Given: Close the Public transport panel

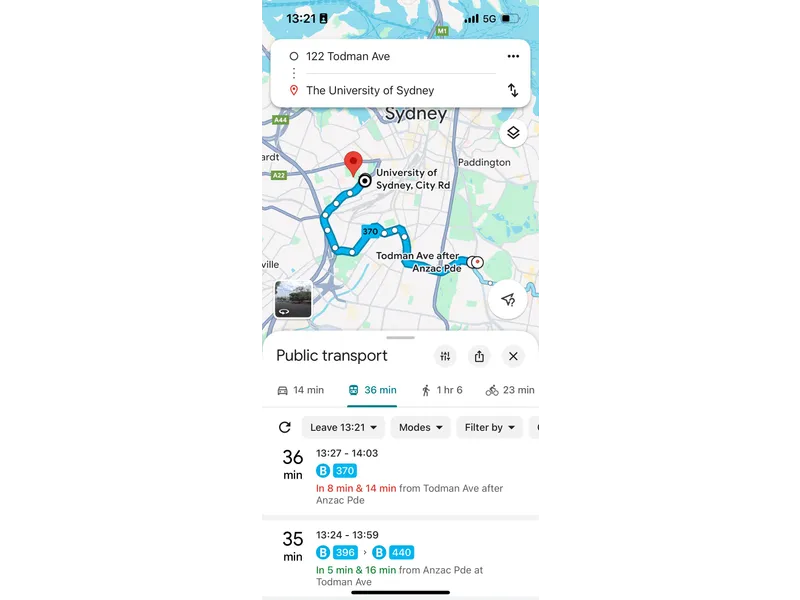Looking at the screenshot, I should click(513, 356).
